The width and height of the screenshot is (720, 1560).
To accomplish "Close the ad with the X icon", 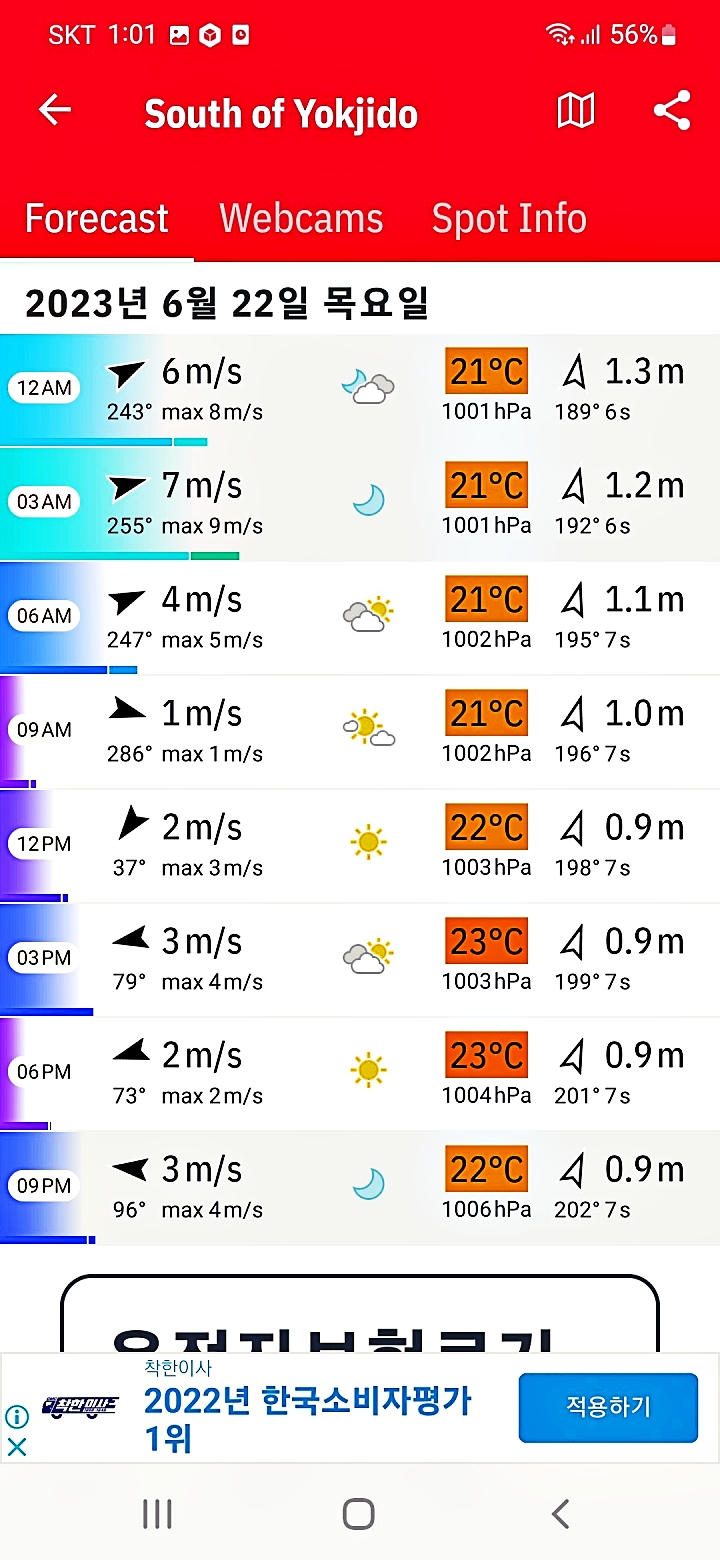I will 17,1446.
